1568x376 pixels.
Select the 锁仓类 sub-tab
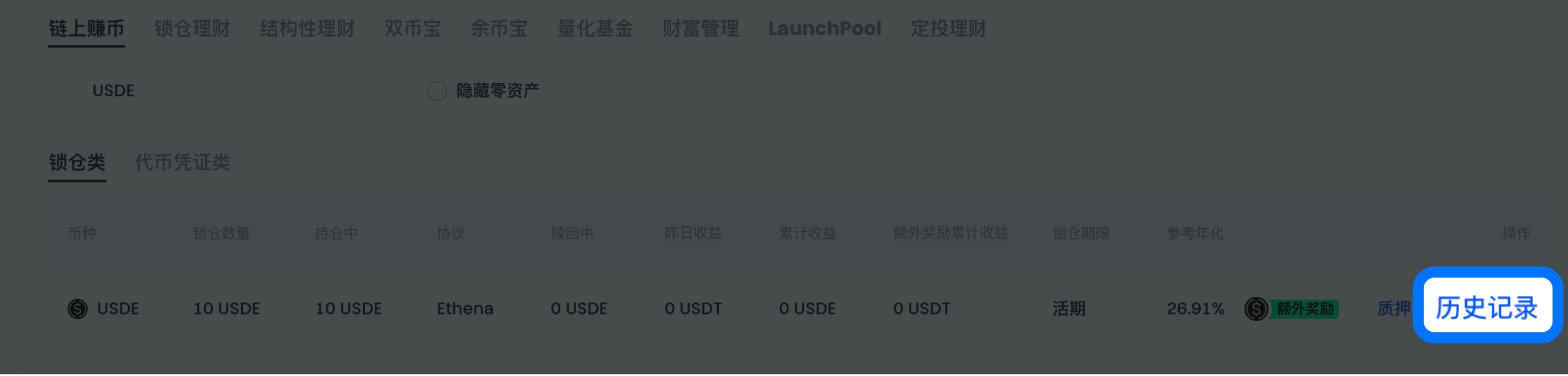point(77,163)
